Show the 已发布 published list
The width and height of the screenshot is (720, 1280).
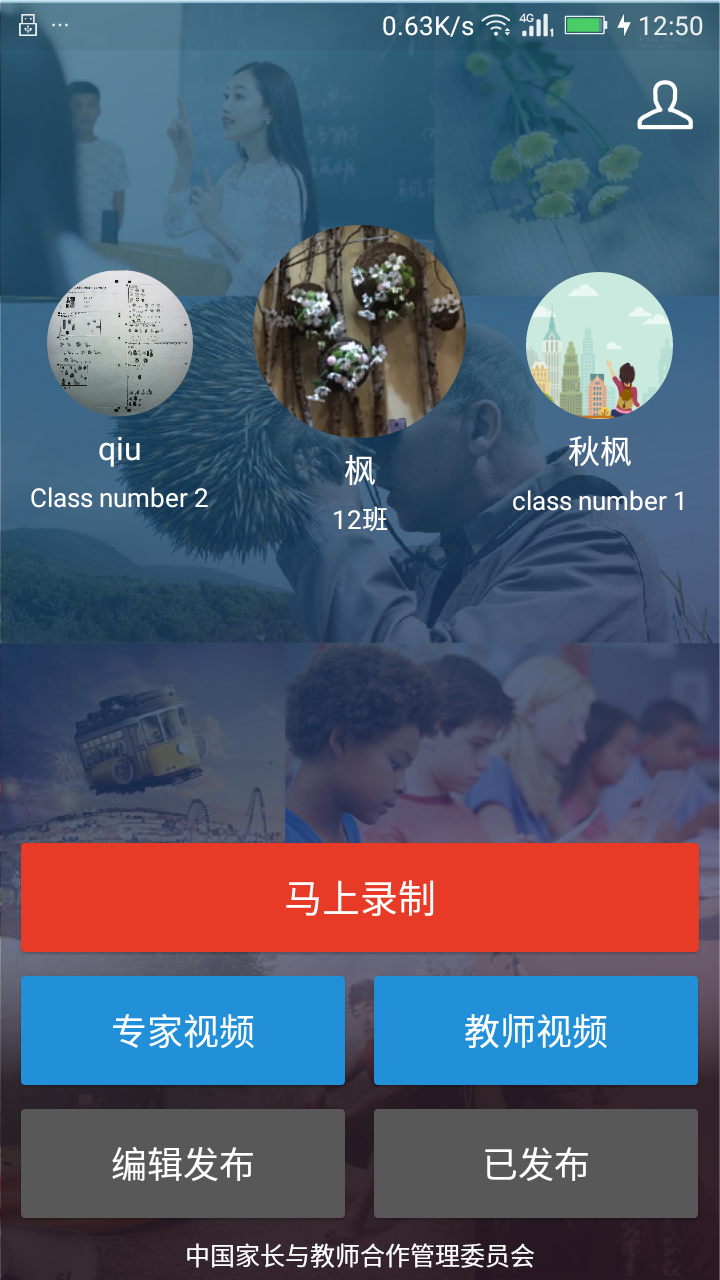(536, 1164)
